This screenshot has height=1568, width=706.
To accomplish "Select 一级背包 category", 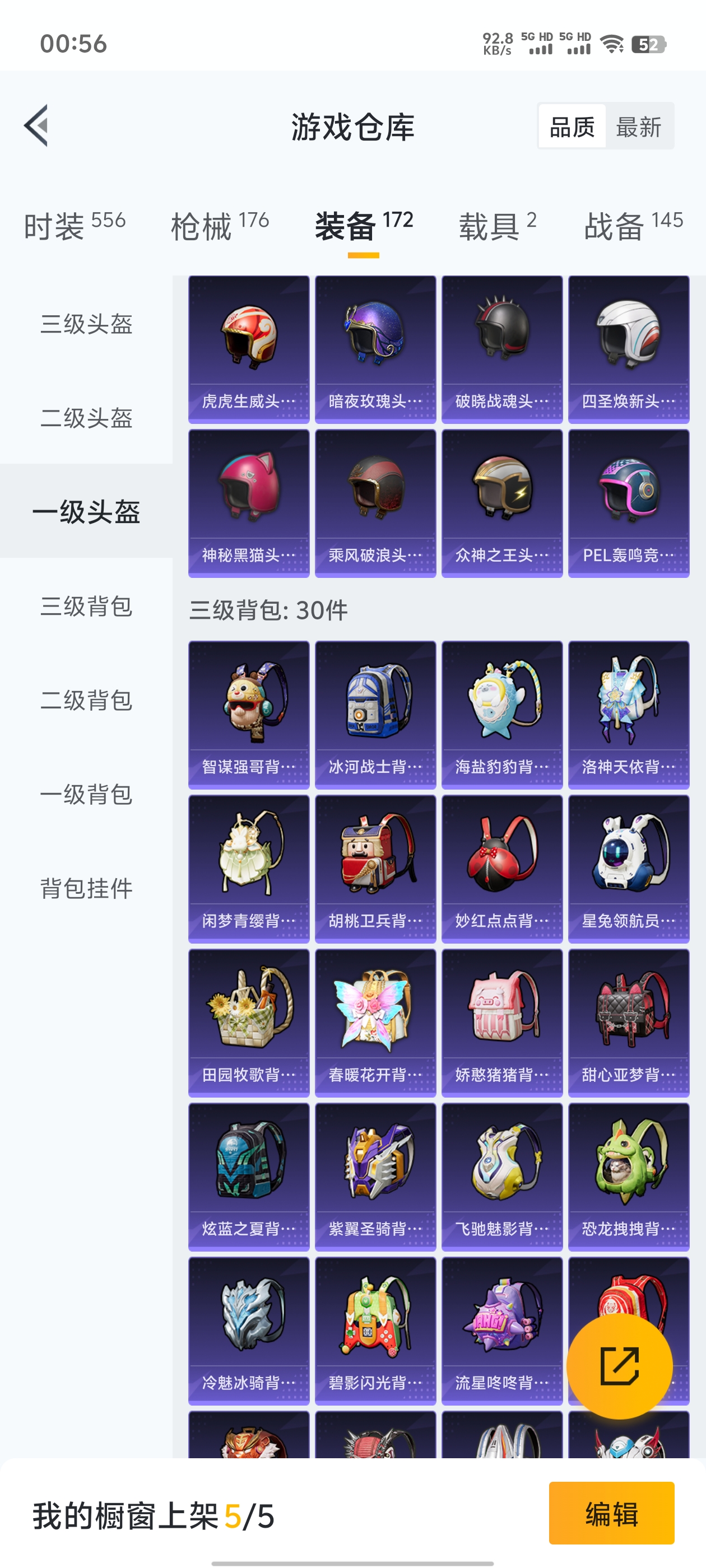I will (x=86, y=794).
